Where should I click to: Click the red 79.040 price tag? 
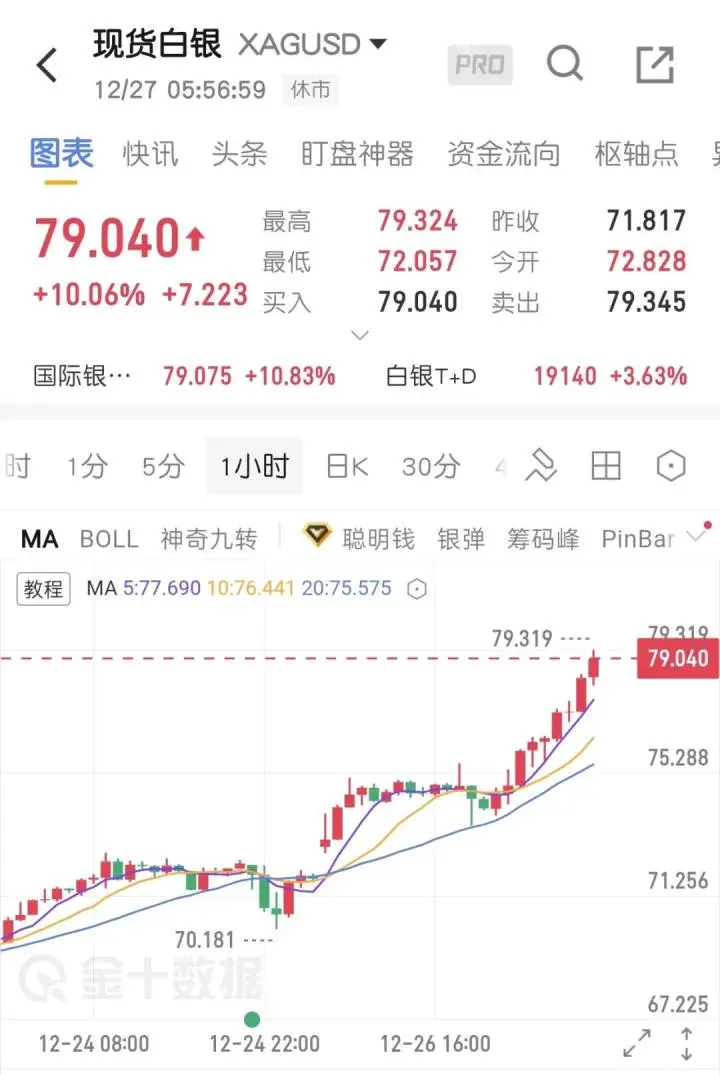pos(677,659)
